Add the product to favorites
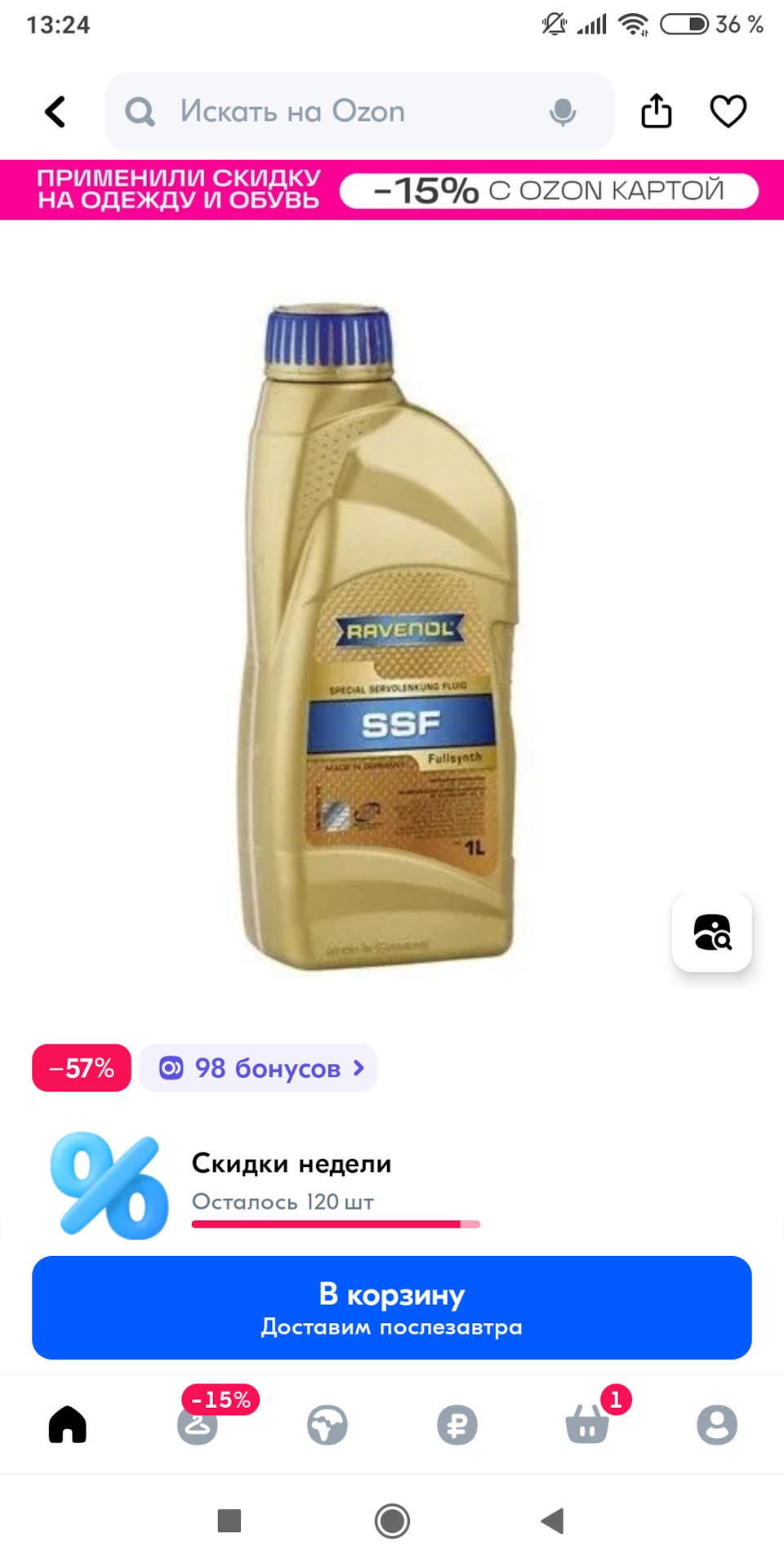Image resolution: width=784 pixels, height=1568 pixels. (x=728, y=111)
